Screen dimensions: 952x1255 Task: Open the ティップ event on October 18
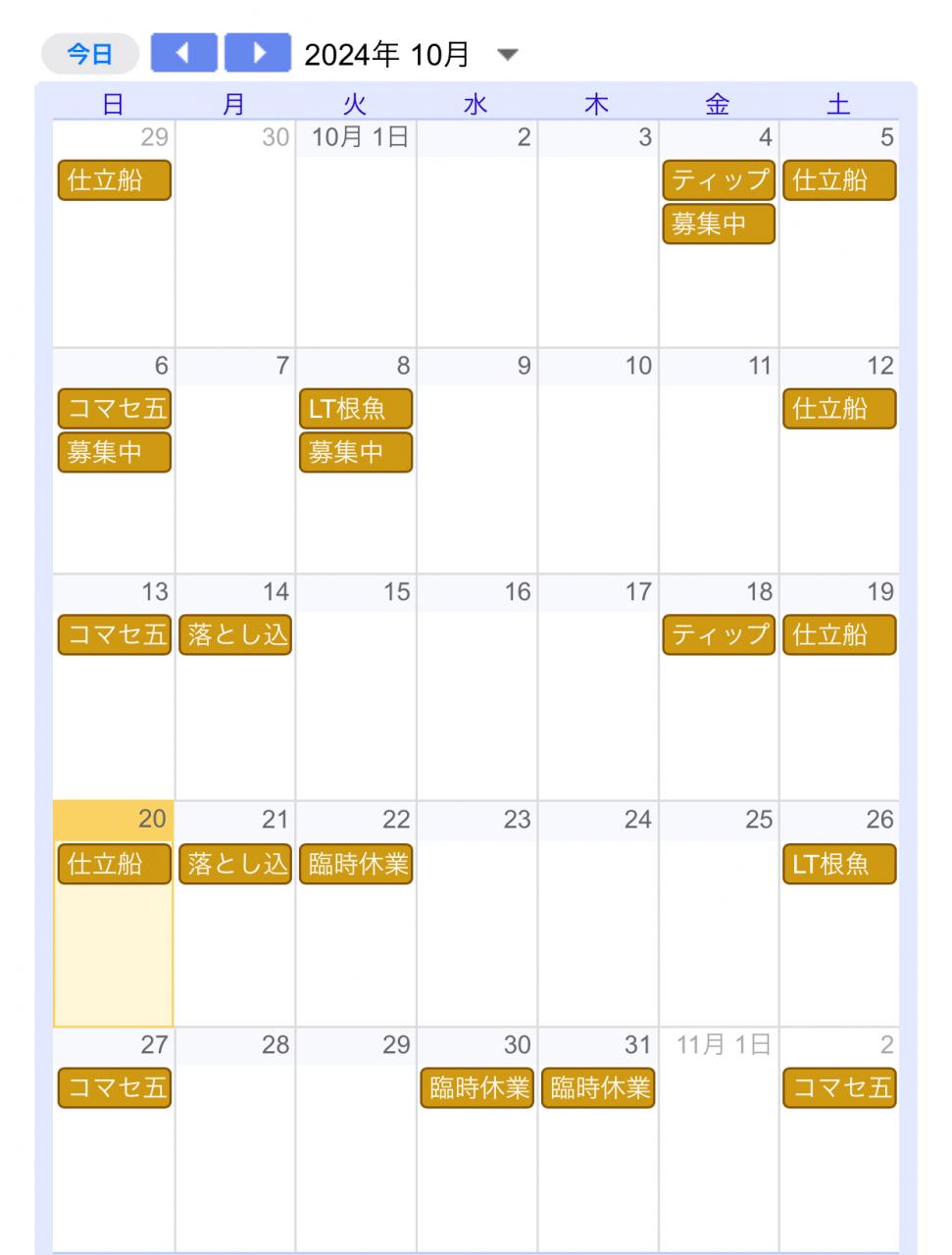[x=719, y=635]
